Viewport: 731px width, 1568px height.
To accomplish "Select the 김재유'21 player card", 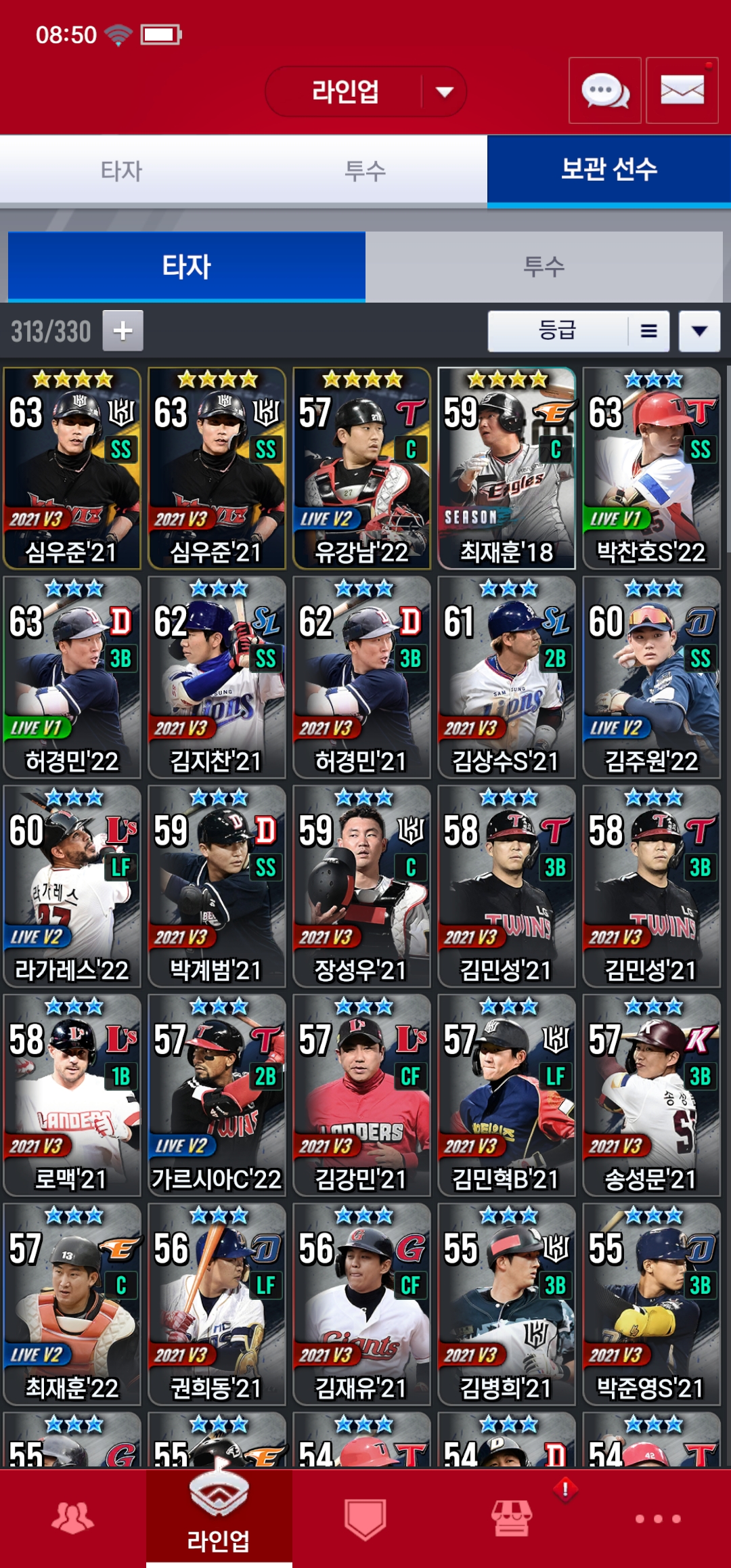I will click(x=361, y=1304).
